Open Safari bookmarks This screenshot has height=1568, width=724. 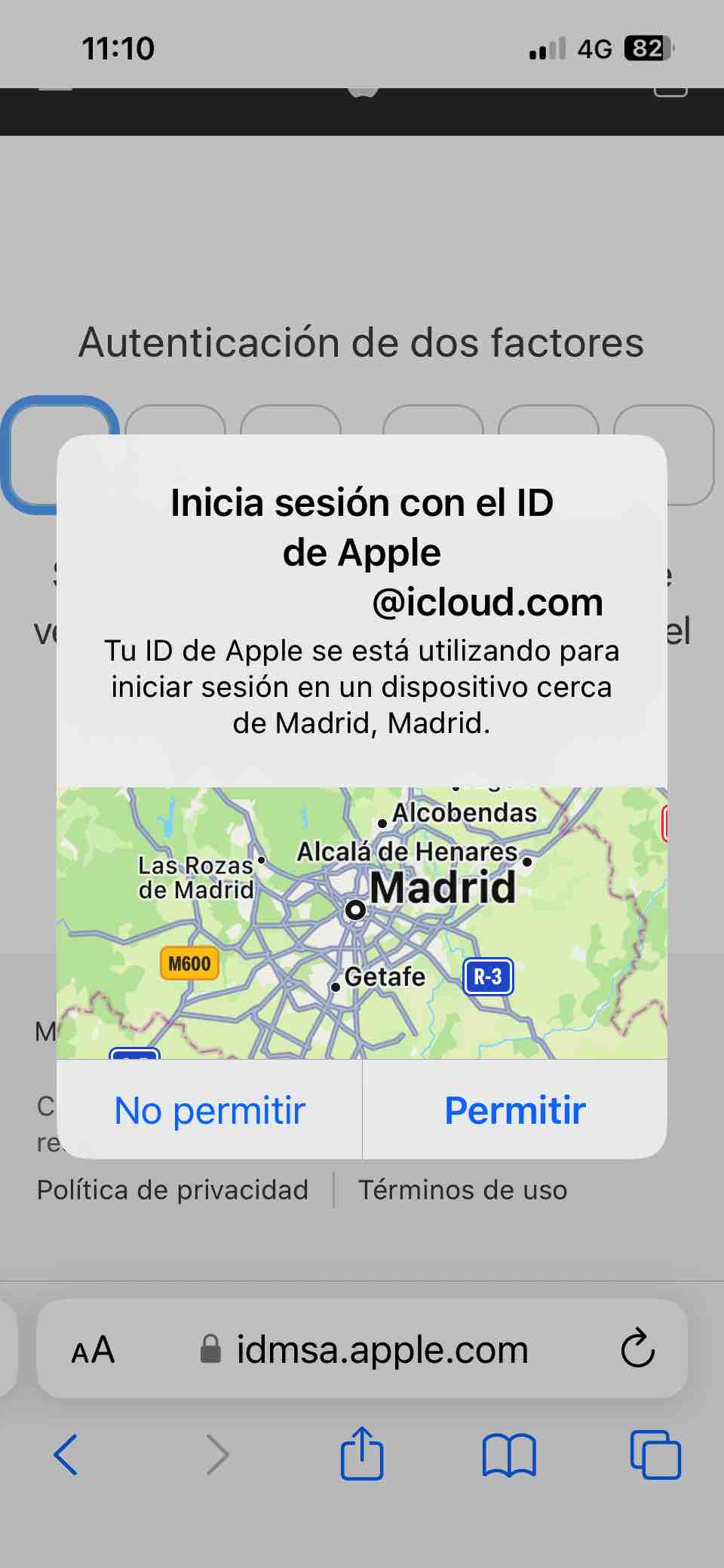pyautogui.click(x=509, y=1454)
